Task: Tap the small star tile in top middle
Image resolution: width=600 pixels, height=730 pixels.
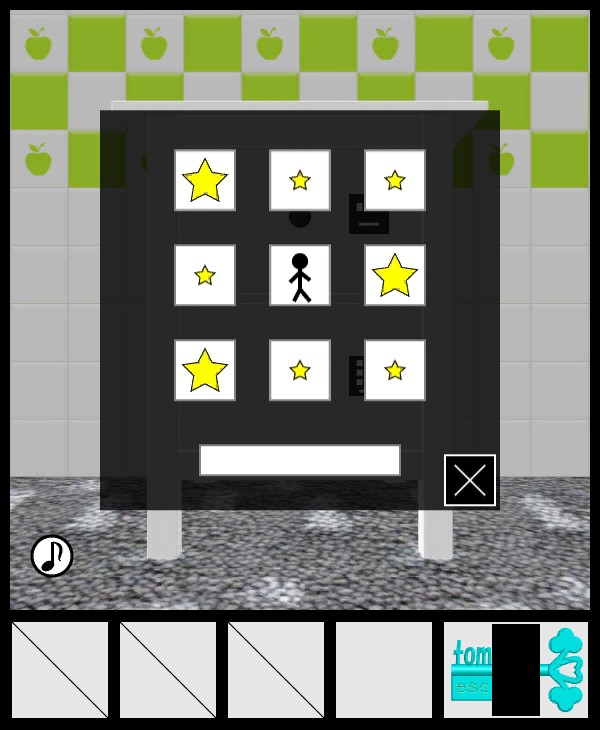Action: pyautogui.click(x=300, y=180)
